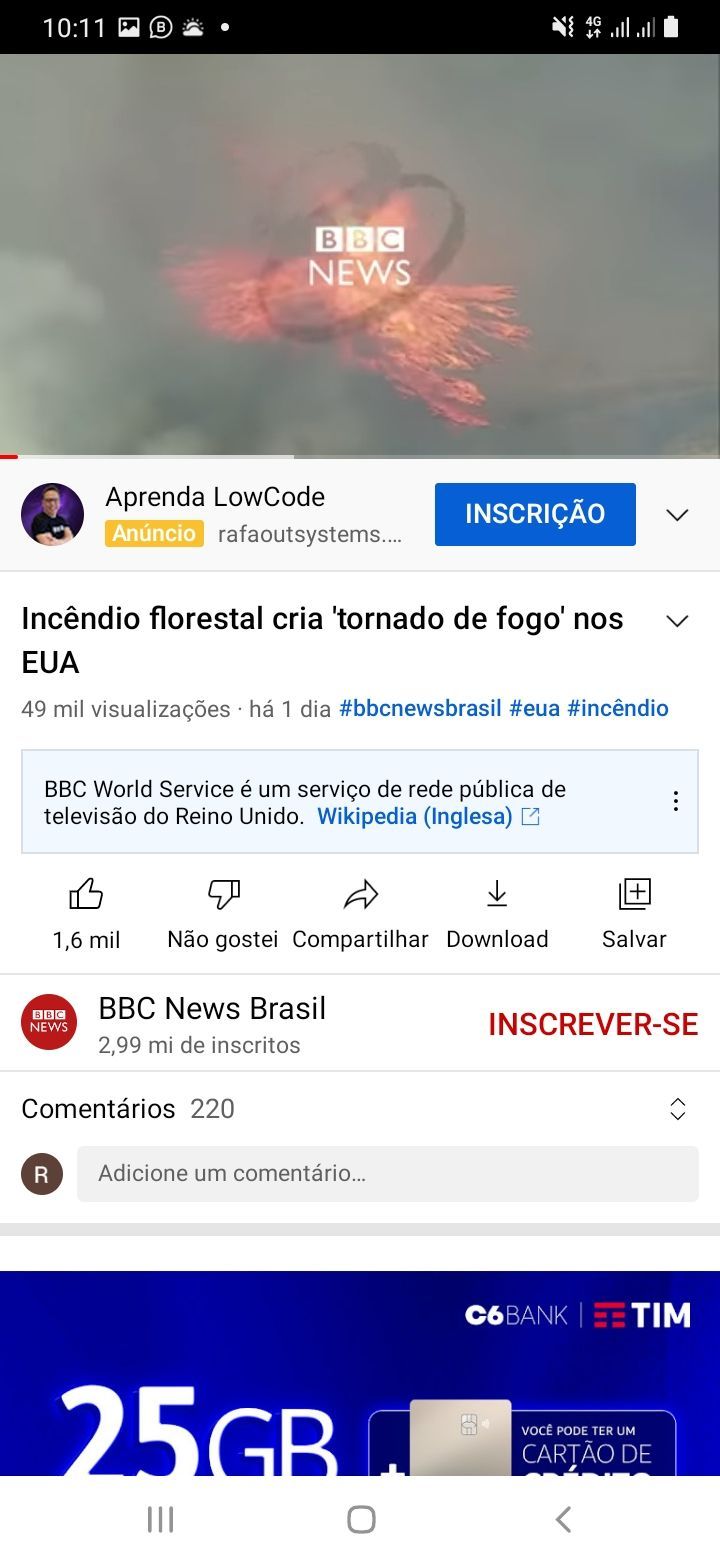This screenshot has height=1560, width=720.
Task: Tap the Não gostei dislike icon
Action: coord(223,894)
